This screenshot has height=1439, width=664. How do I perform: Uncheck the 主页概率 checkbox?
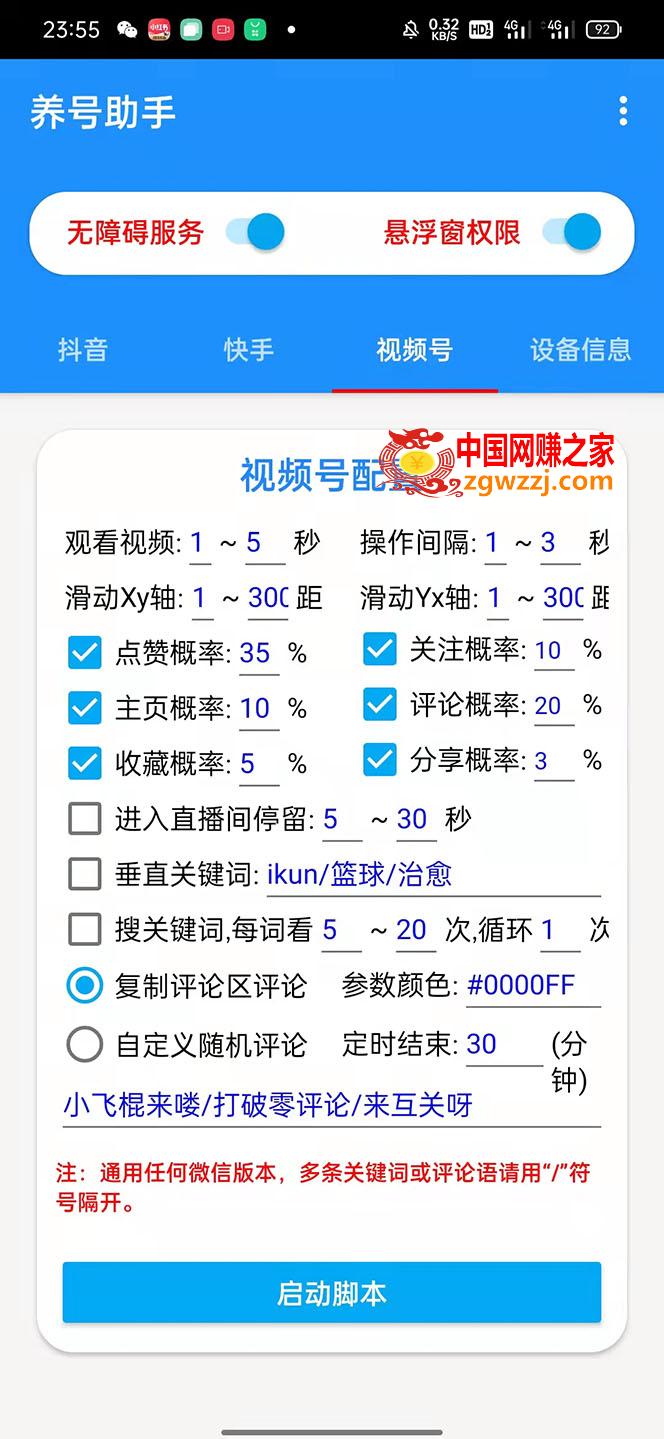(85, 708)
